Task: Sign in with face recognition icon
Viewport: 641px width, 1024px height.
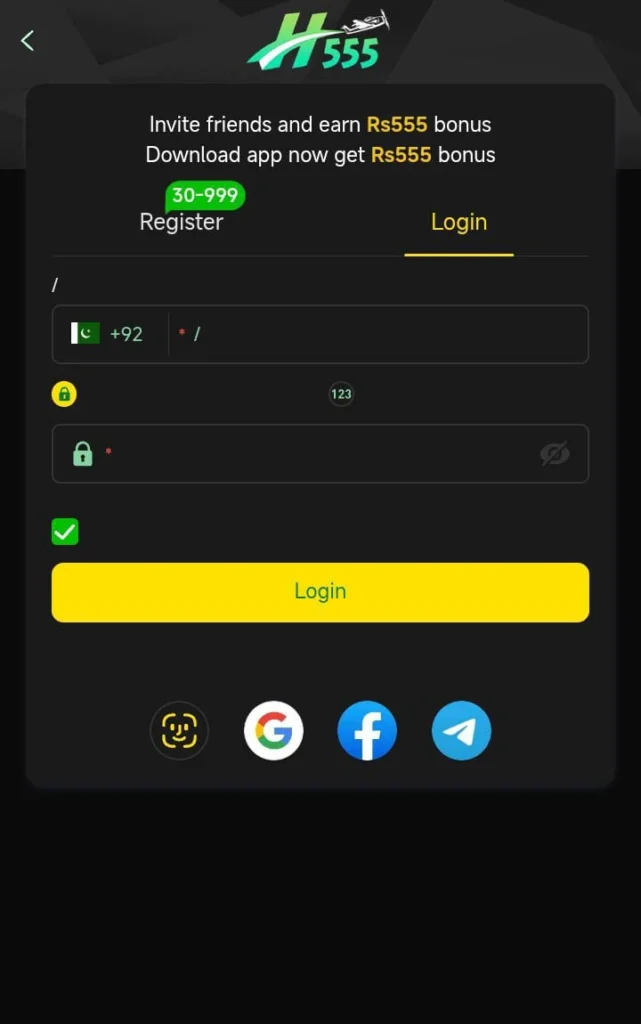Action: [179, 731]
